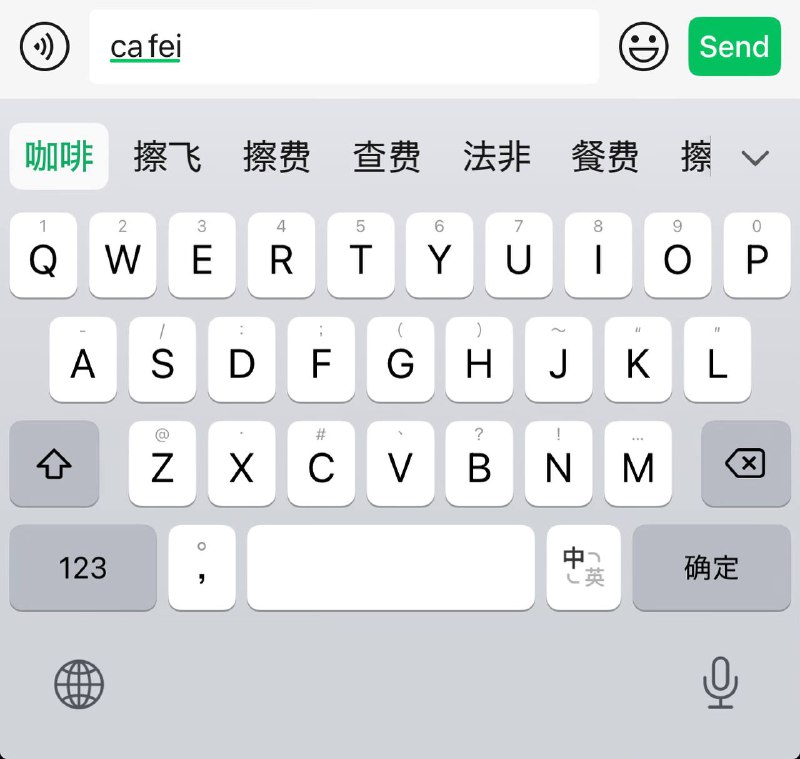Select the candidate 查费

click(x=386, y=157)
